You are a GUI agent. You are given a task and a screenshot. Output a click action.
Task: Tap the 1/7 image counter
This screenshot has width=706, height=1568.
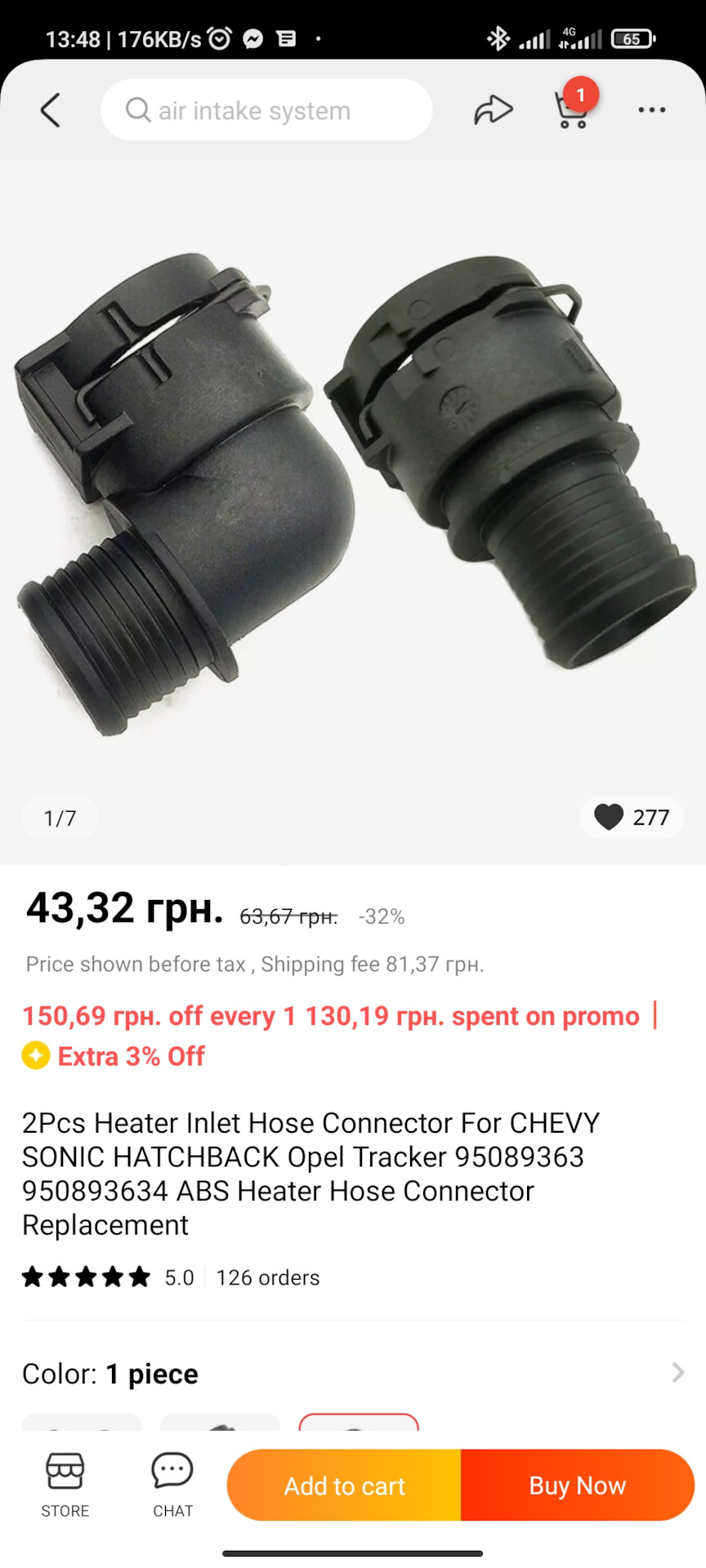59,817
